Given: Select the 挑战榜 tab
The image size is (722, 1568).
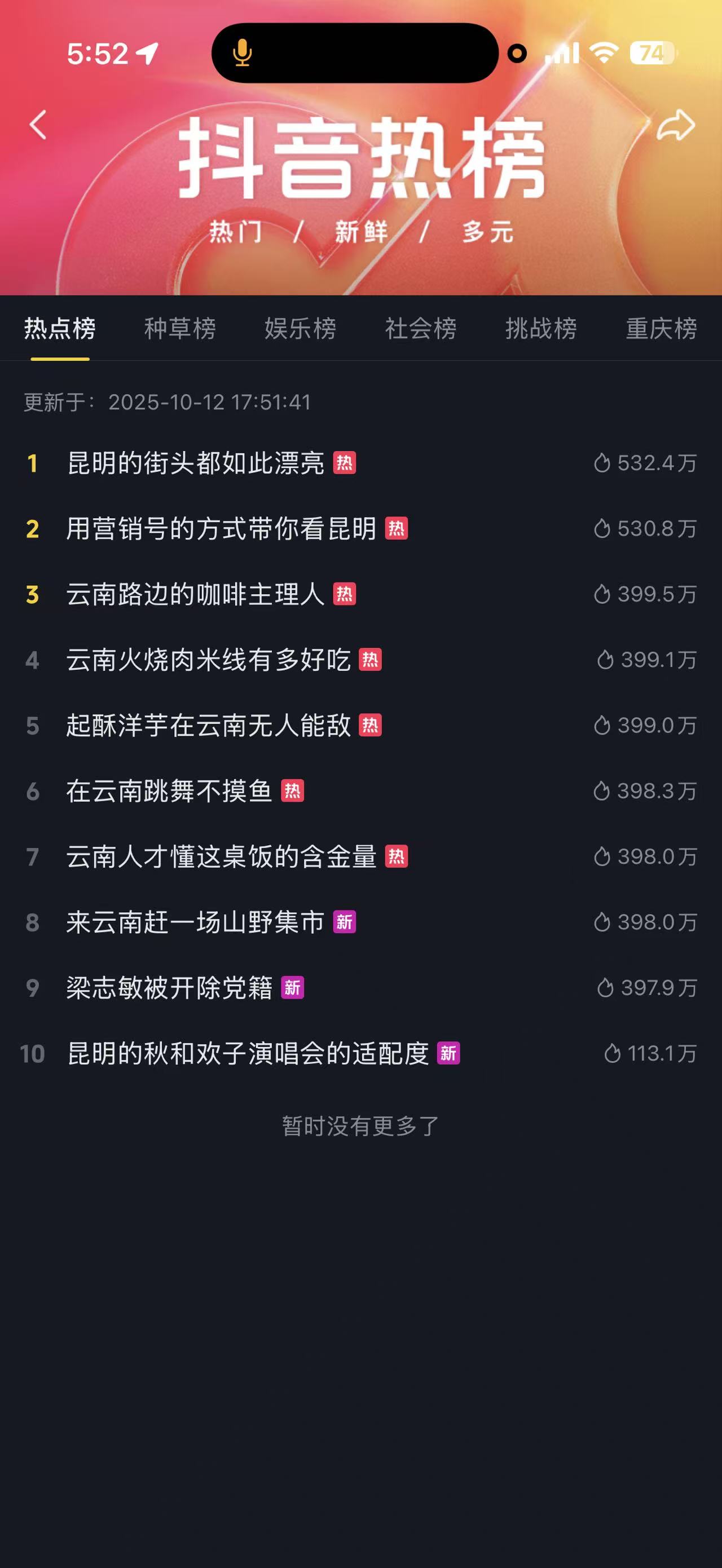Looking at the screenshot, I should (x=541, y=329).
